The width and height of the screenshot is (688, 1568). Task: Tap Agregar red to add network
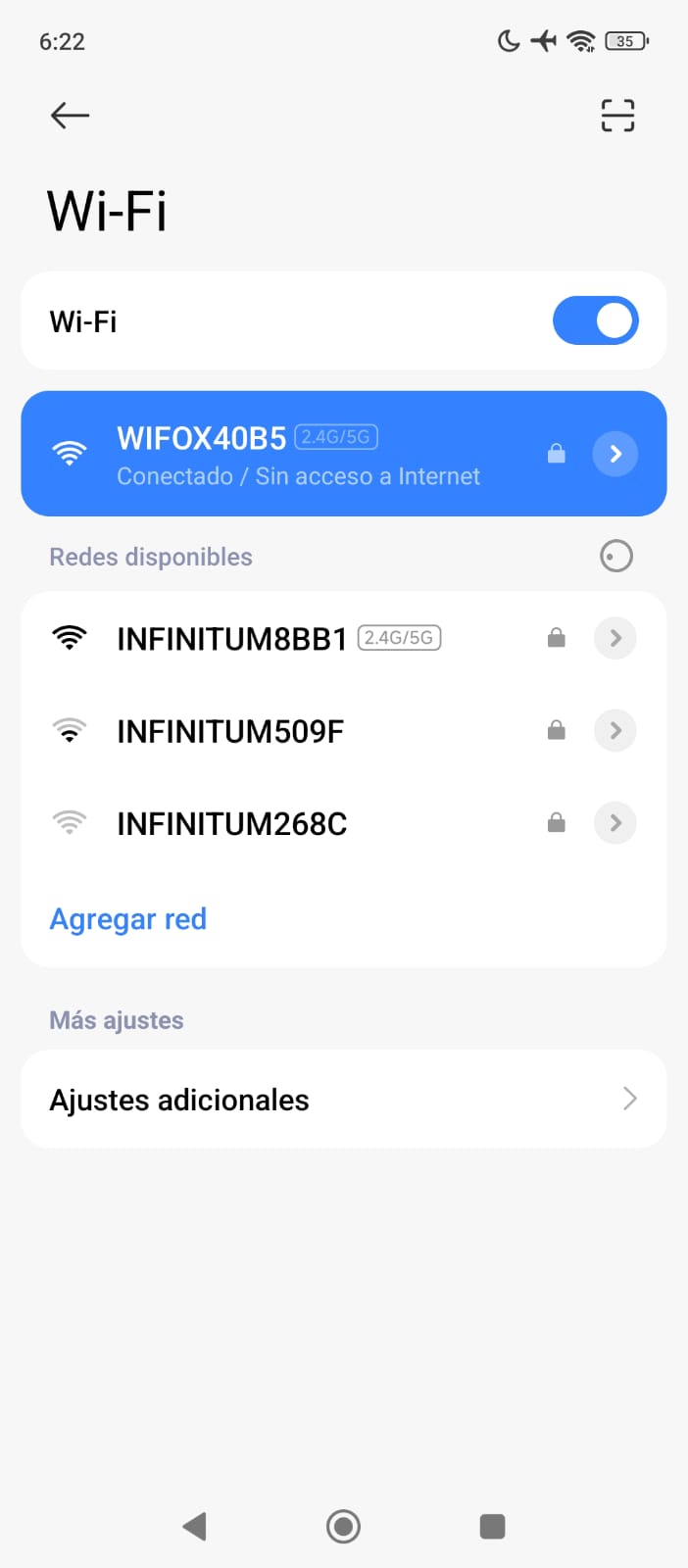pyautogui.click(x=128, y=919)
